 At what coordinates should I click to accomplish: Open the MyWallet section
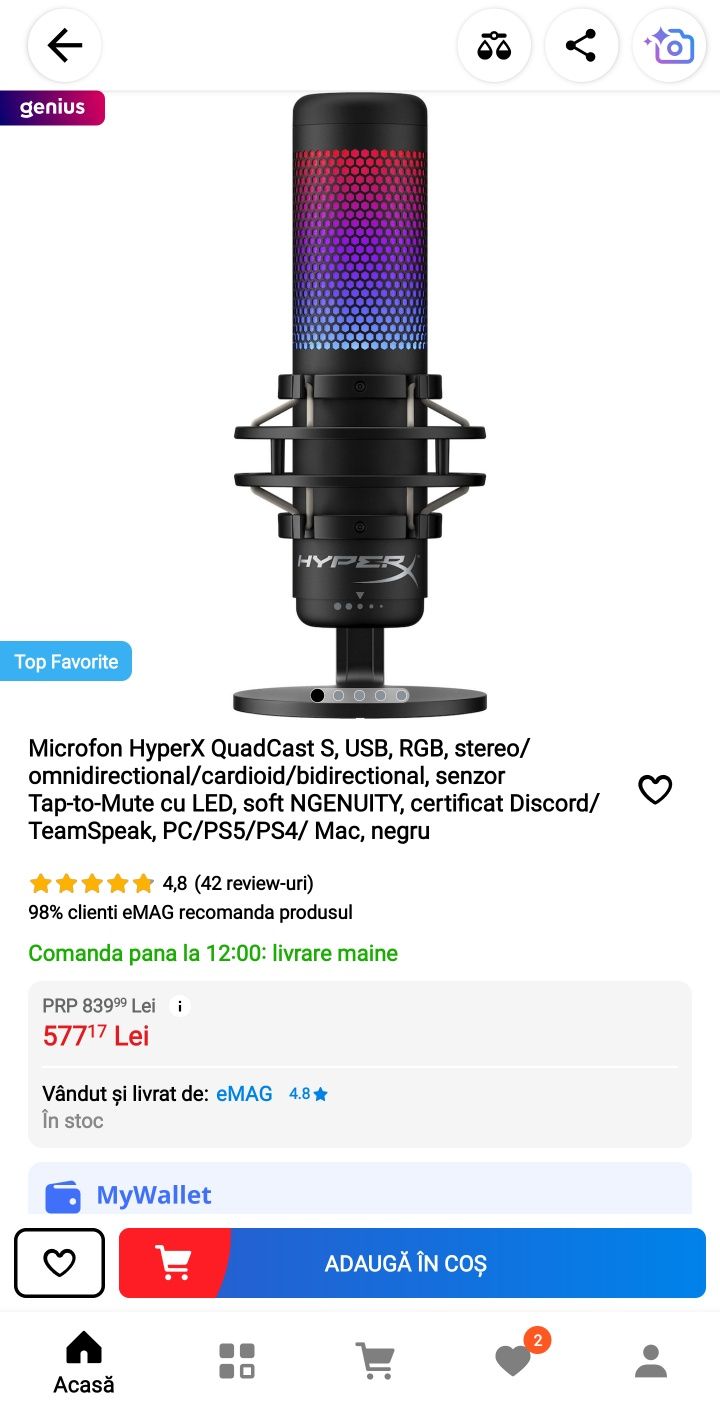153,1195
